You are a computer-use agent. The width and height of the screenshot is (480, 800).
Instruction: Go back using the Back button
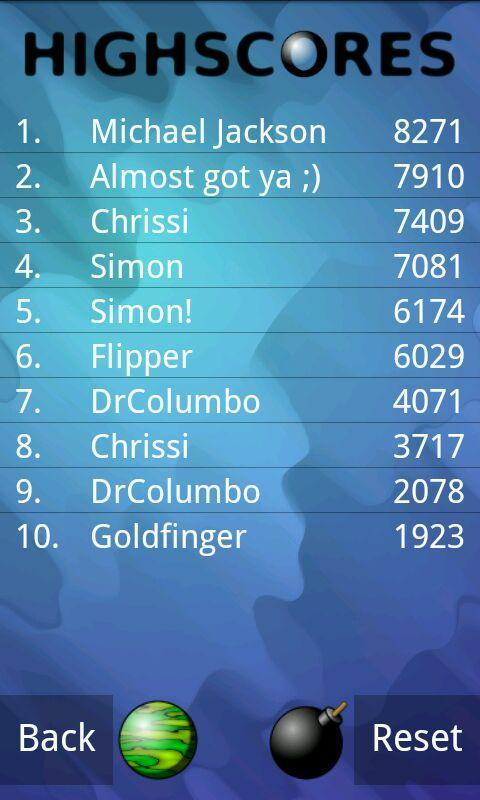[56, 739]
